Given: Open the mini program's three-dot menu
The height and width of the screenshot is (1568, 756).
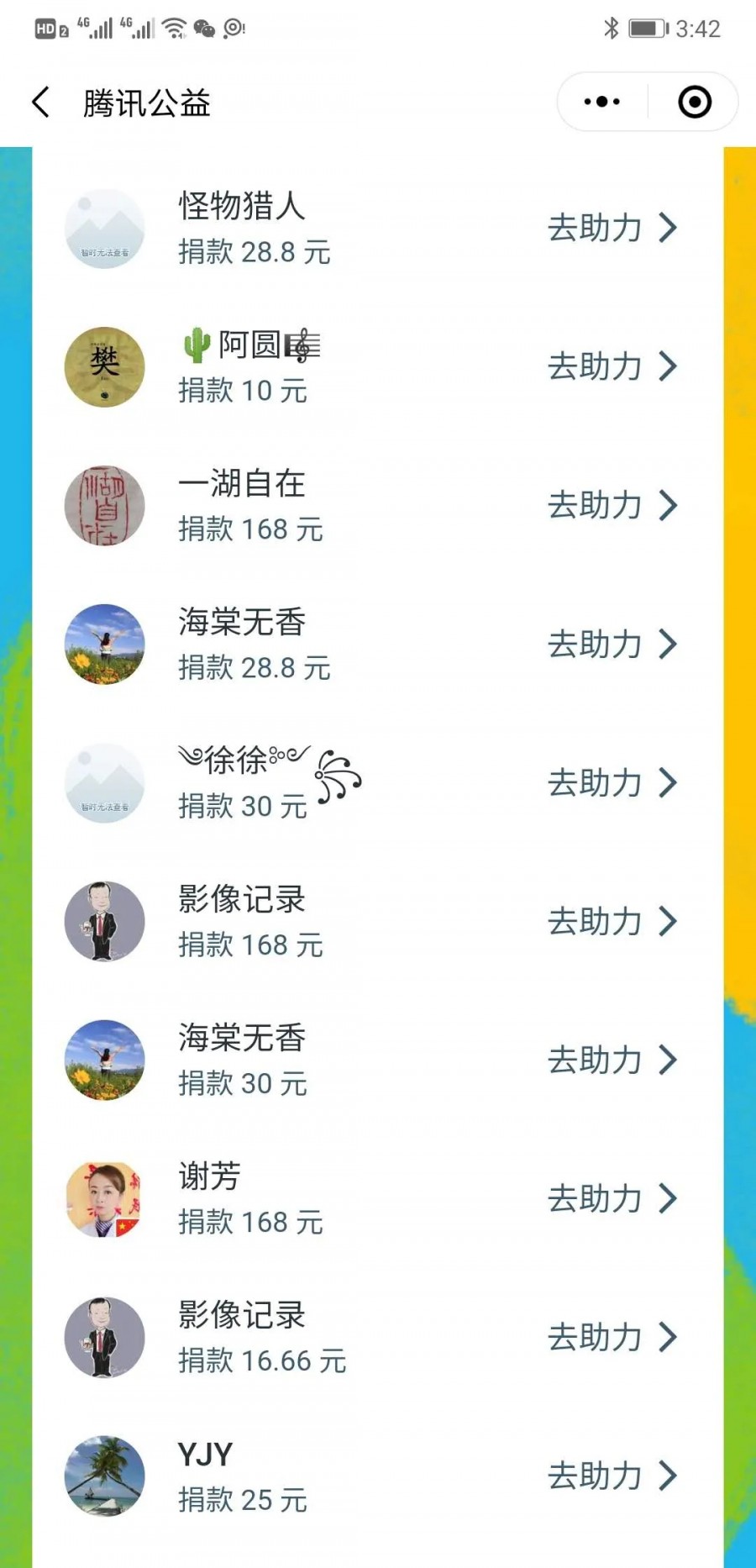Looking at the screenshot, I should [601, 103].
